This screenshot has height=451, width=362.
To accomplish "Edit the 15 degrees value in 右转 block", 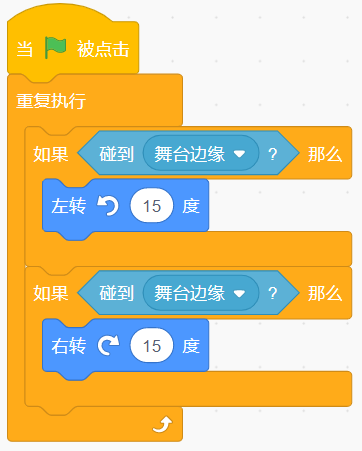I will [152, 346].
